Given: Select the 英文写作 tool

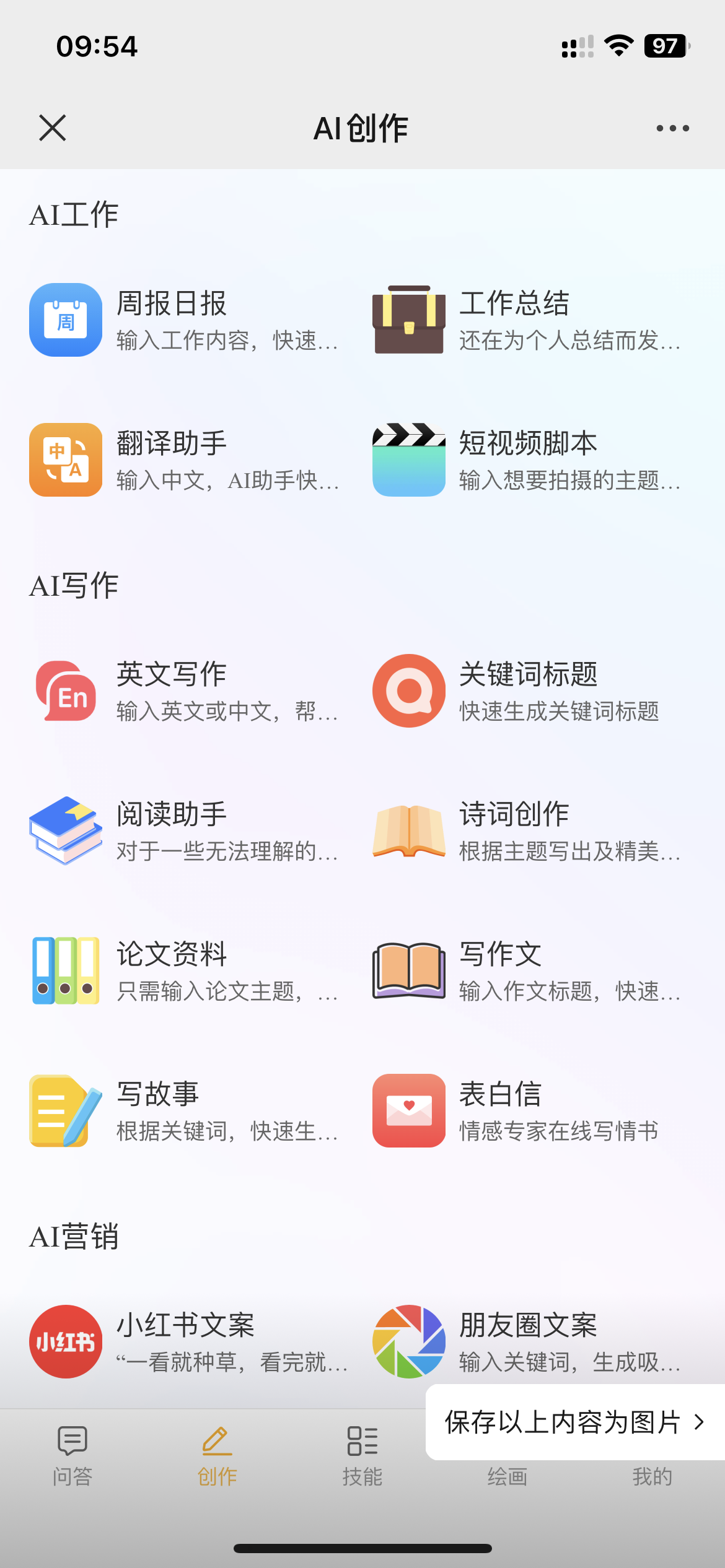Looking at the screenshot, I should [183, 691].
